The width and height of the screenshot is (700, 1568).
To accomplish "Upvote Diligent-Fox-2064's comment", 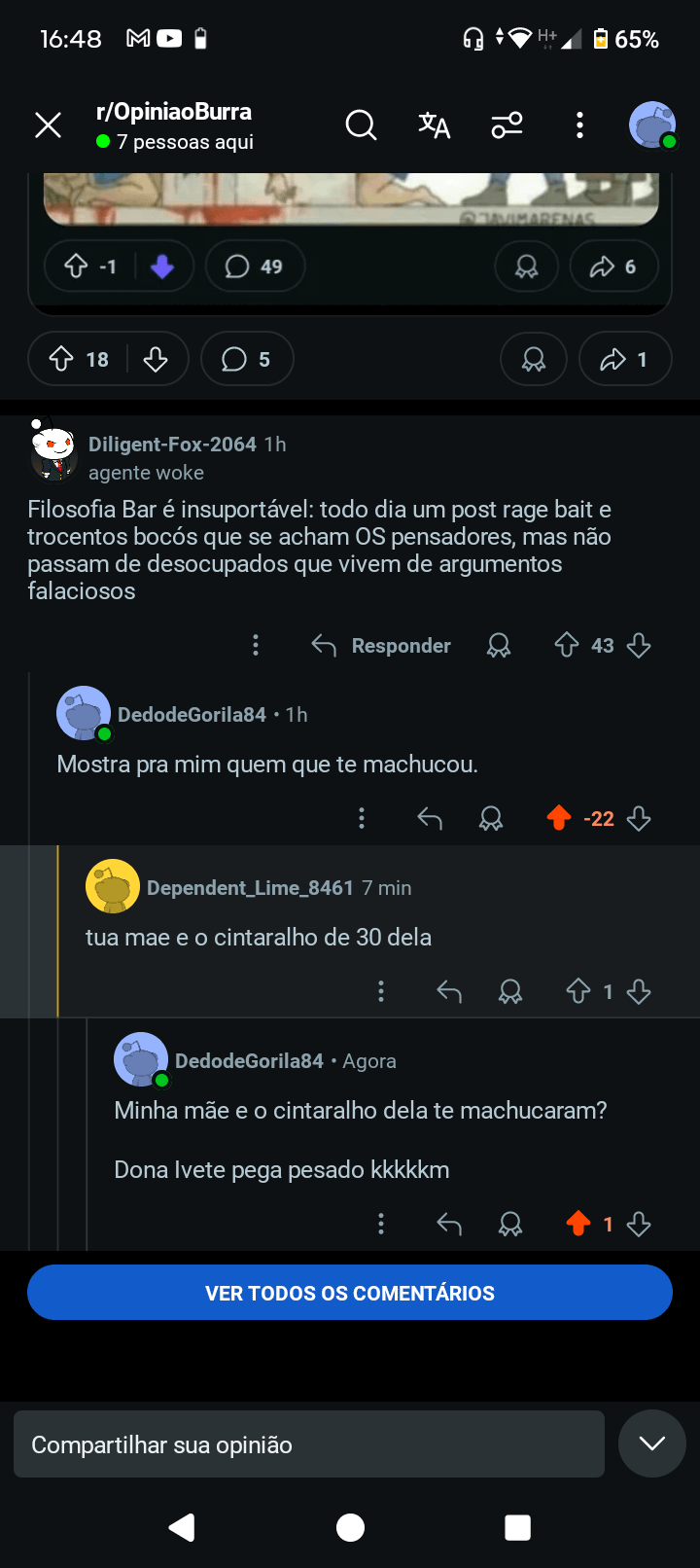I will [567, 645].
